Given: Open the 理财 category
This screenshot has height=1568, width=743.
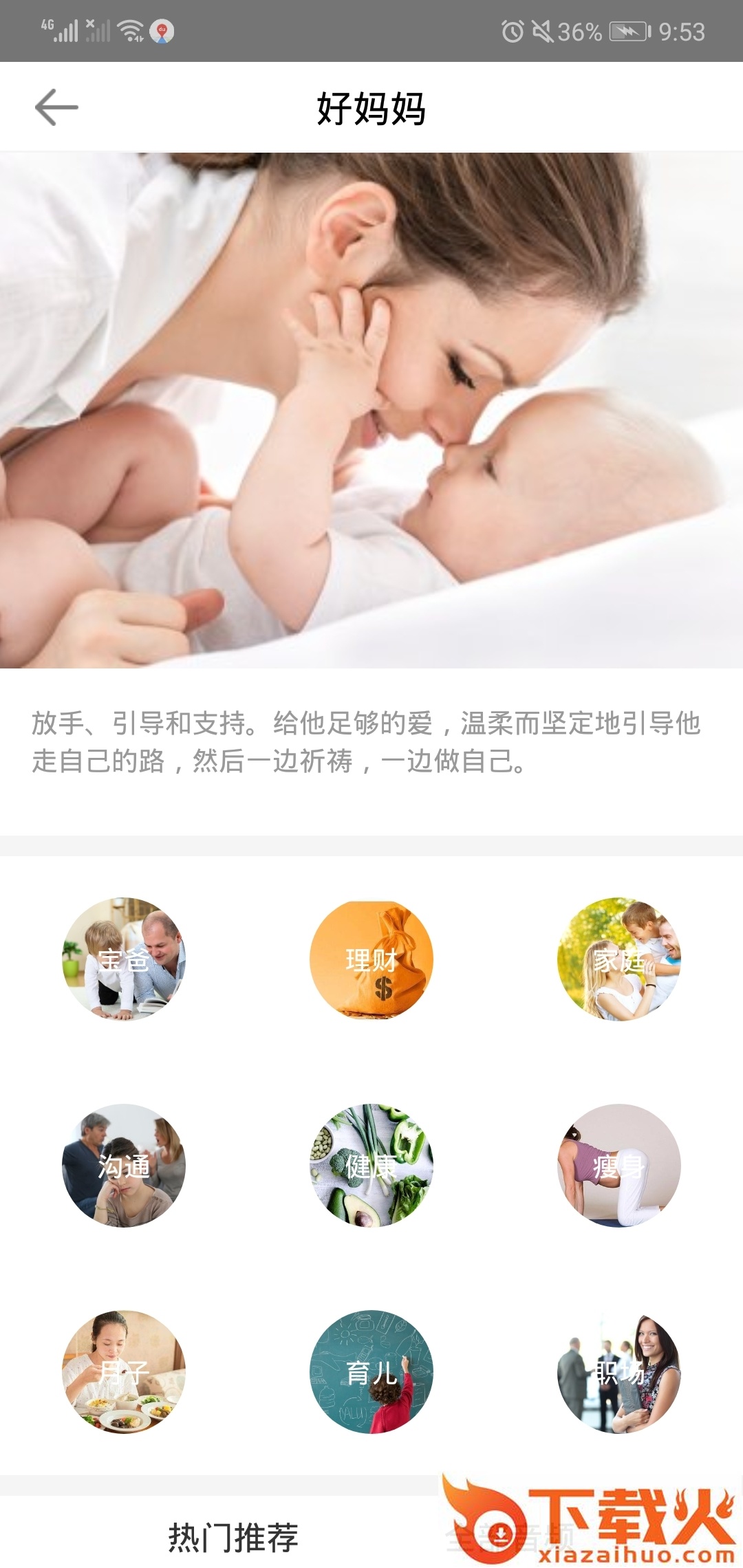Looking at the screenshot, I should [371, 959].
